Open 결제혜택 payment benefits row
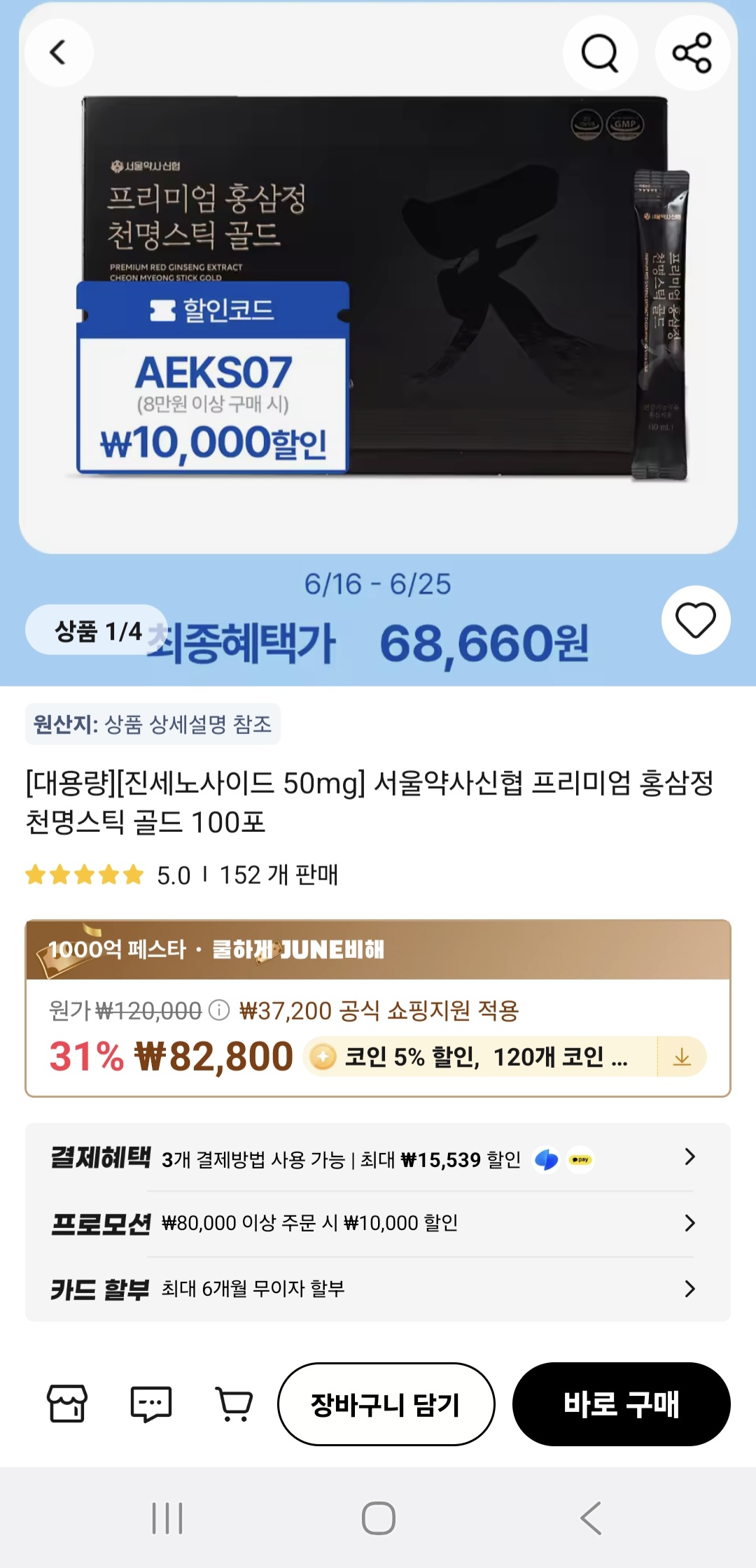The height and width of the screenshot is (1568, 756). pyautogui.click(x=378, y=1159)
